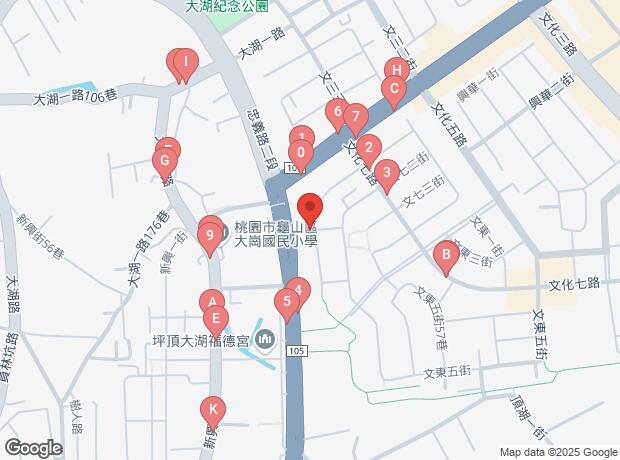Choose map marker 5
Image resolution: width=620 pixels, height=460 pixels.
point(287,301)
